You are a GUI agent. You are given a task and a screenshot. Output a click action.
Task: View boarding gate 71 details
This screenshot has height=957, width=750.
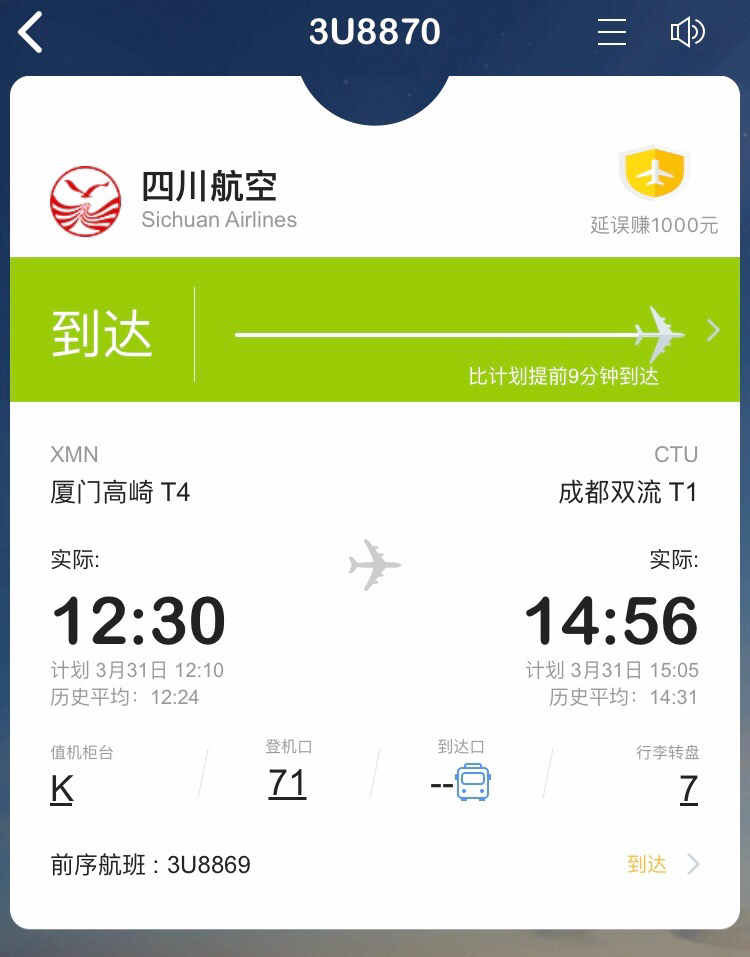287,783
